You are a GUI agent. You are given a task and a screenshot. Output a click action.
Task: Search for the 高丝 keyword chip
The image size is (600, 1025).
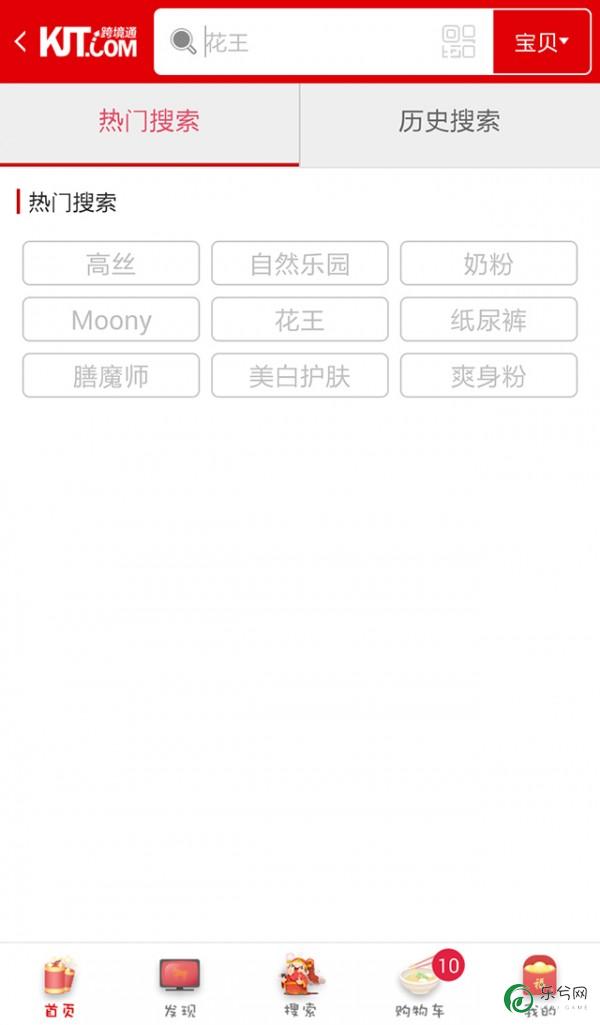tap(111, 263)
